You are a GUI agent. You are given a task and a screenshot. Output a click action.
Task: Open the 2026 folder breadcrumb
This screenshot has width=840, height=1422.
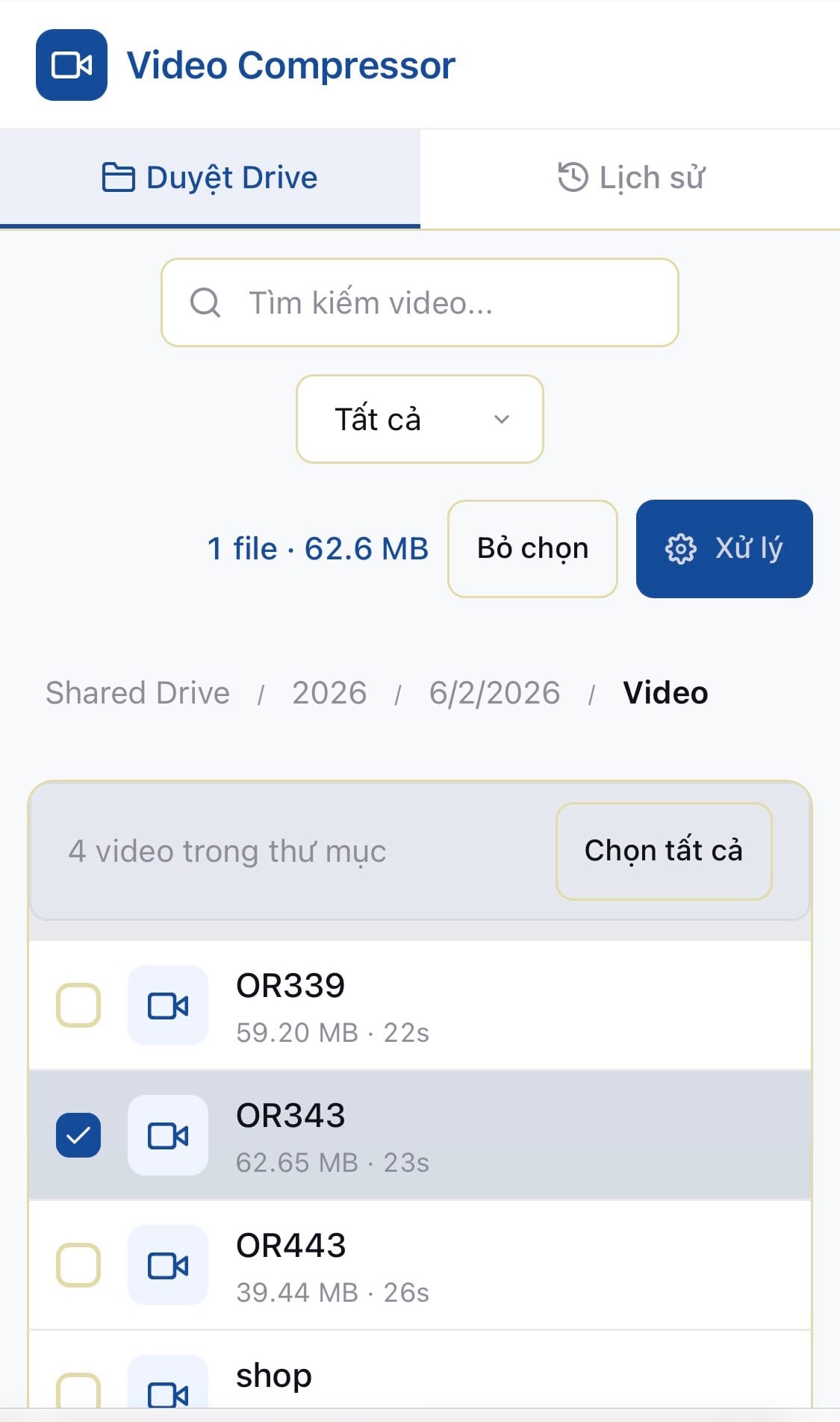(x=329, y=693)
